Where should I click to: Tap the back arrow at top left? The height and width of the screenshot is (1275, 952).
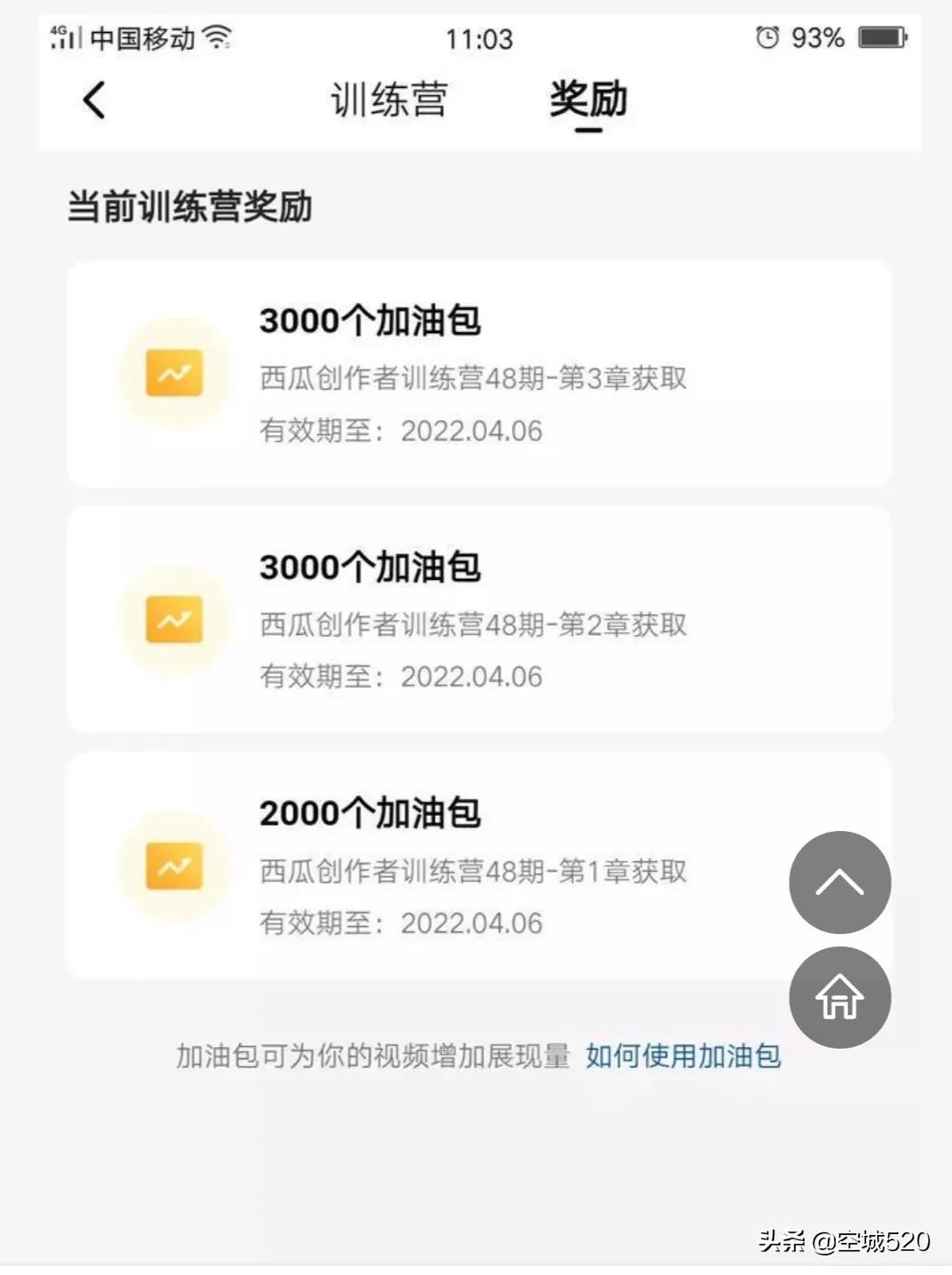[92, 99]
